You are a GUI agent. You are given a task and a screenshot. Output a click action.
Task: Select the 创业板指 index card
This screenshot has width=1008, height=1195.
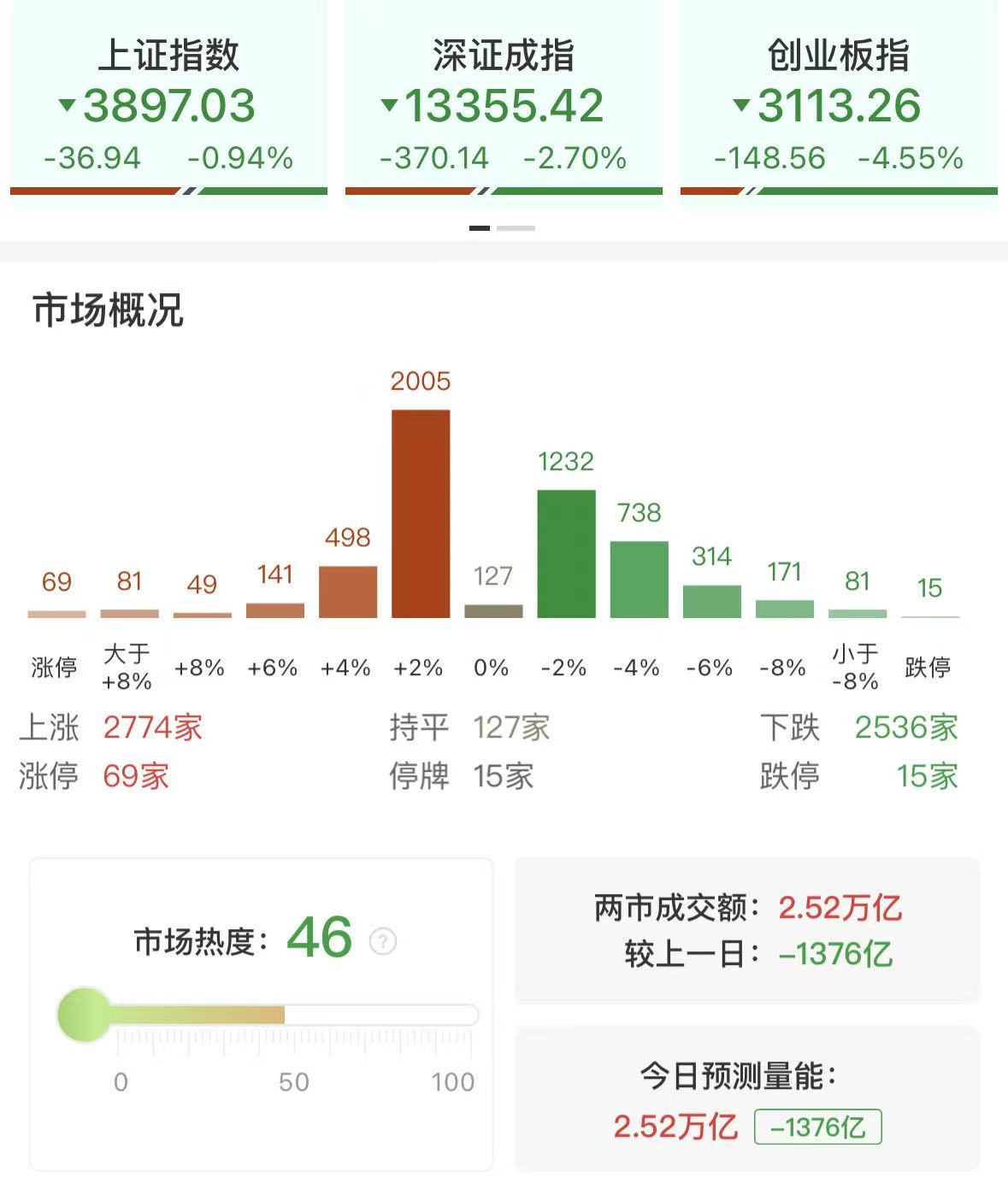(839, 104)
